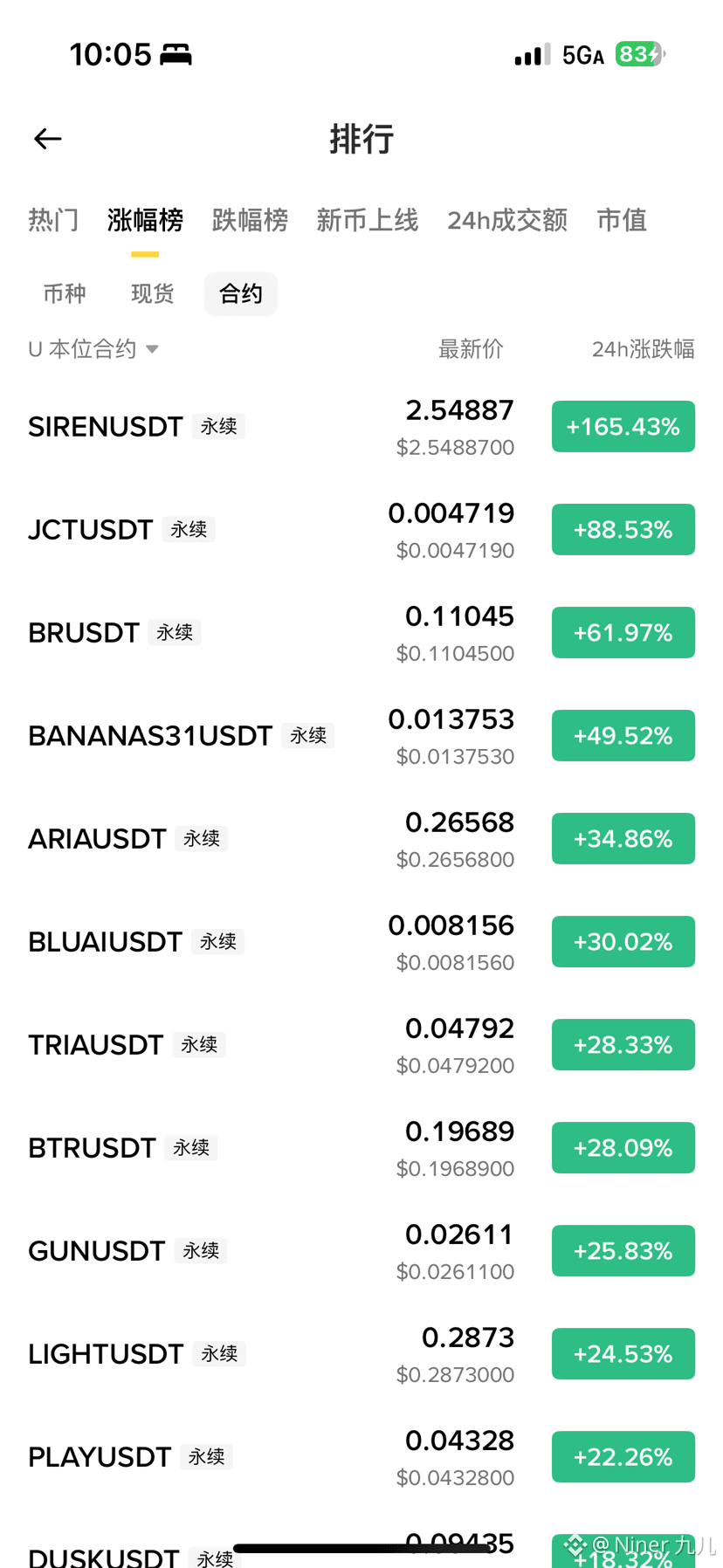
Task: Expand the U 本位合约 dropdown
Action: (93, 349)
